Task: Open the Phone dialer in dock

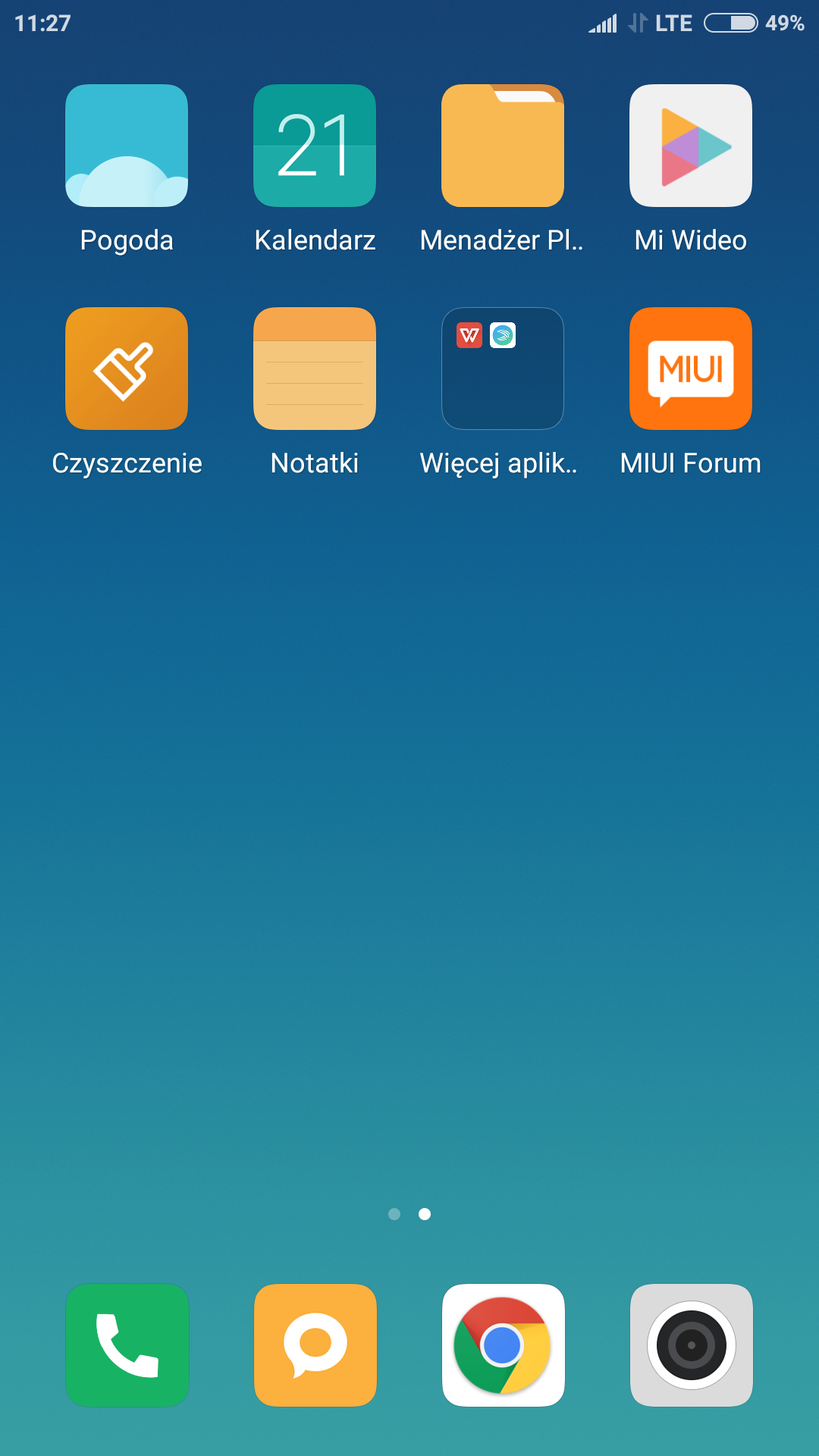Action: 127,1345
